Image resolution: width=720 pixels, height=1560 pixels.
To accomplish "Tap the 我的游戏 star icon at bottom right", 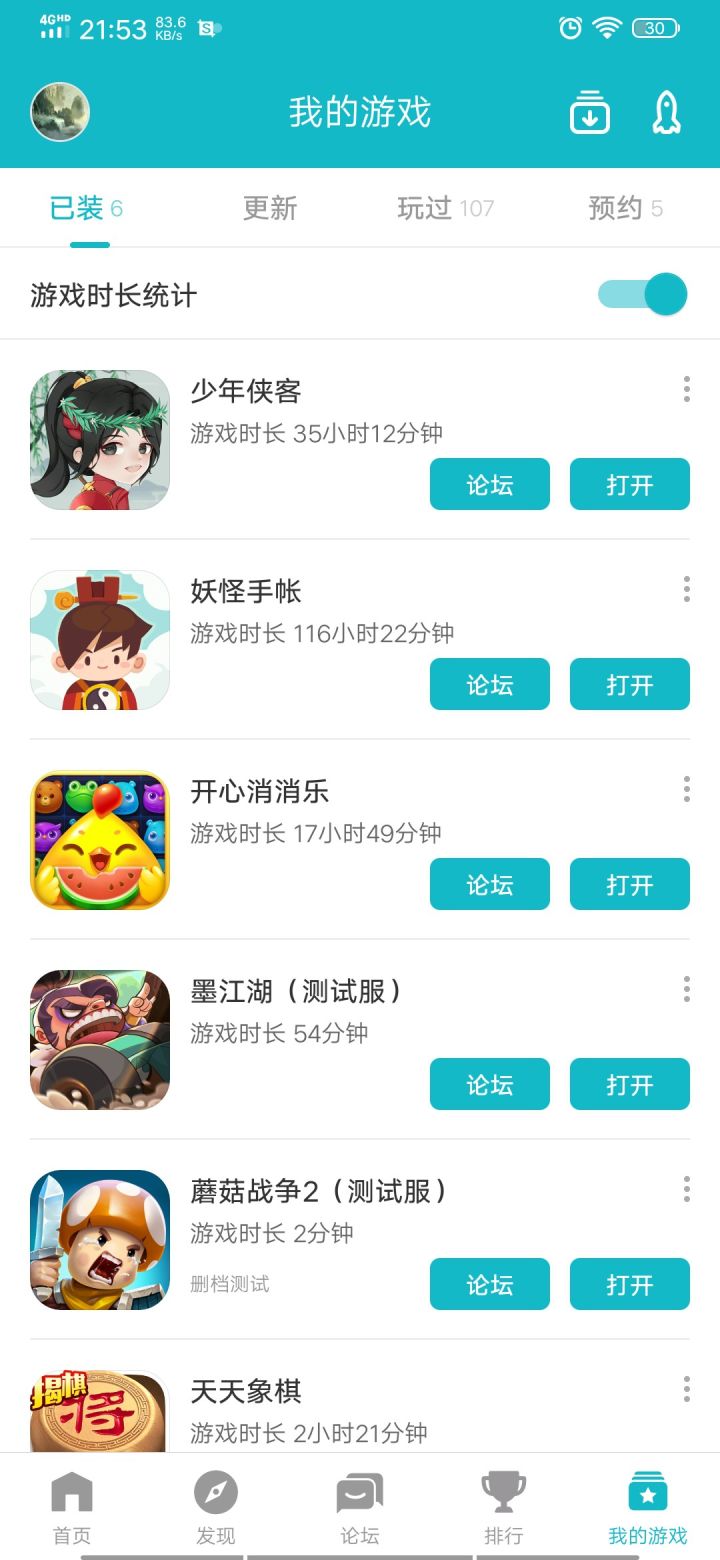I will point(647,1497).
